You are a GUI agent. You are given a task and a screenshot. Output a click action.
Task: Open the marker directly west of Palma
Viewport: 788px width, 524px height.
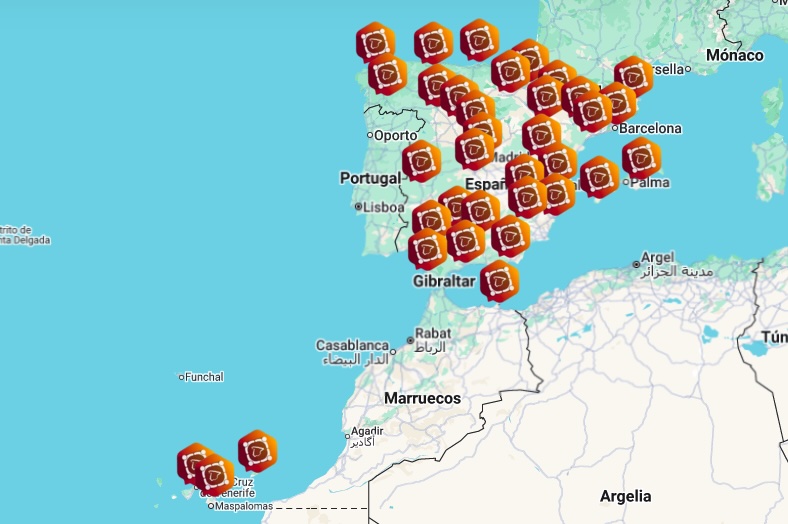pos(599,177)
